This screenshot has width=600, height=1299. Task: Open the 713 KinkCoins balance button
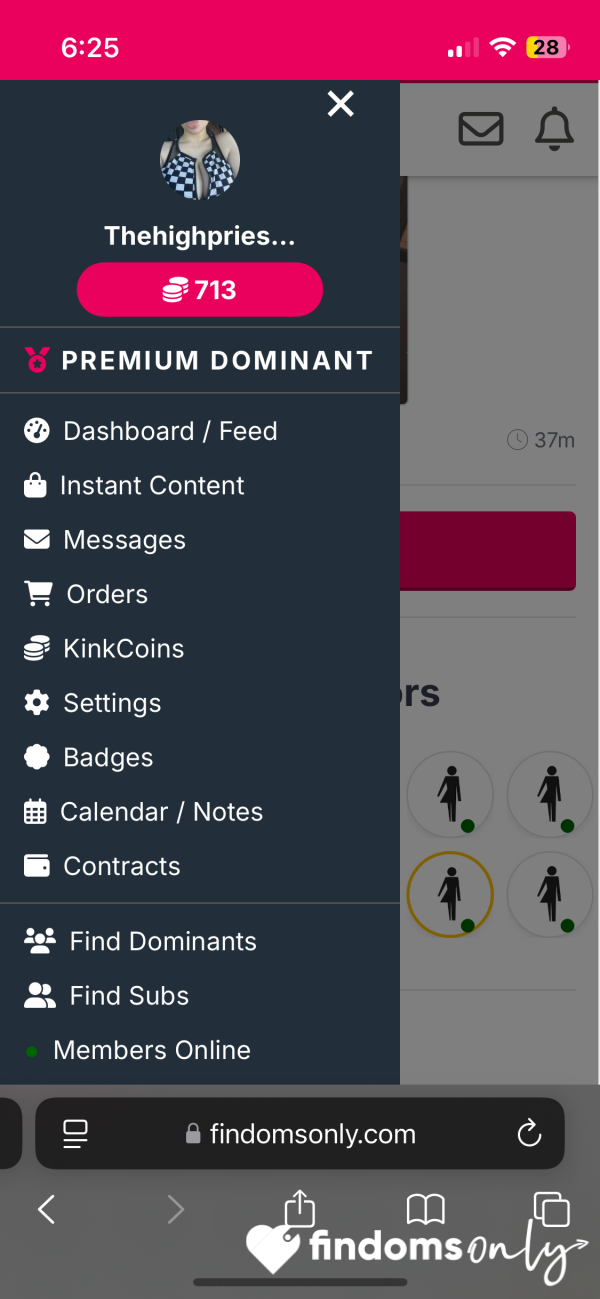point(200,290)
